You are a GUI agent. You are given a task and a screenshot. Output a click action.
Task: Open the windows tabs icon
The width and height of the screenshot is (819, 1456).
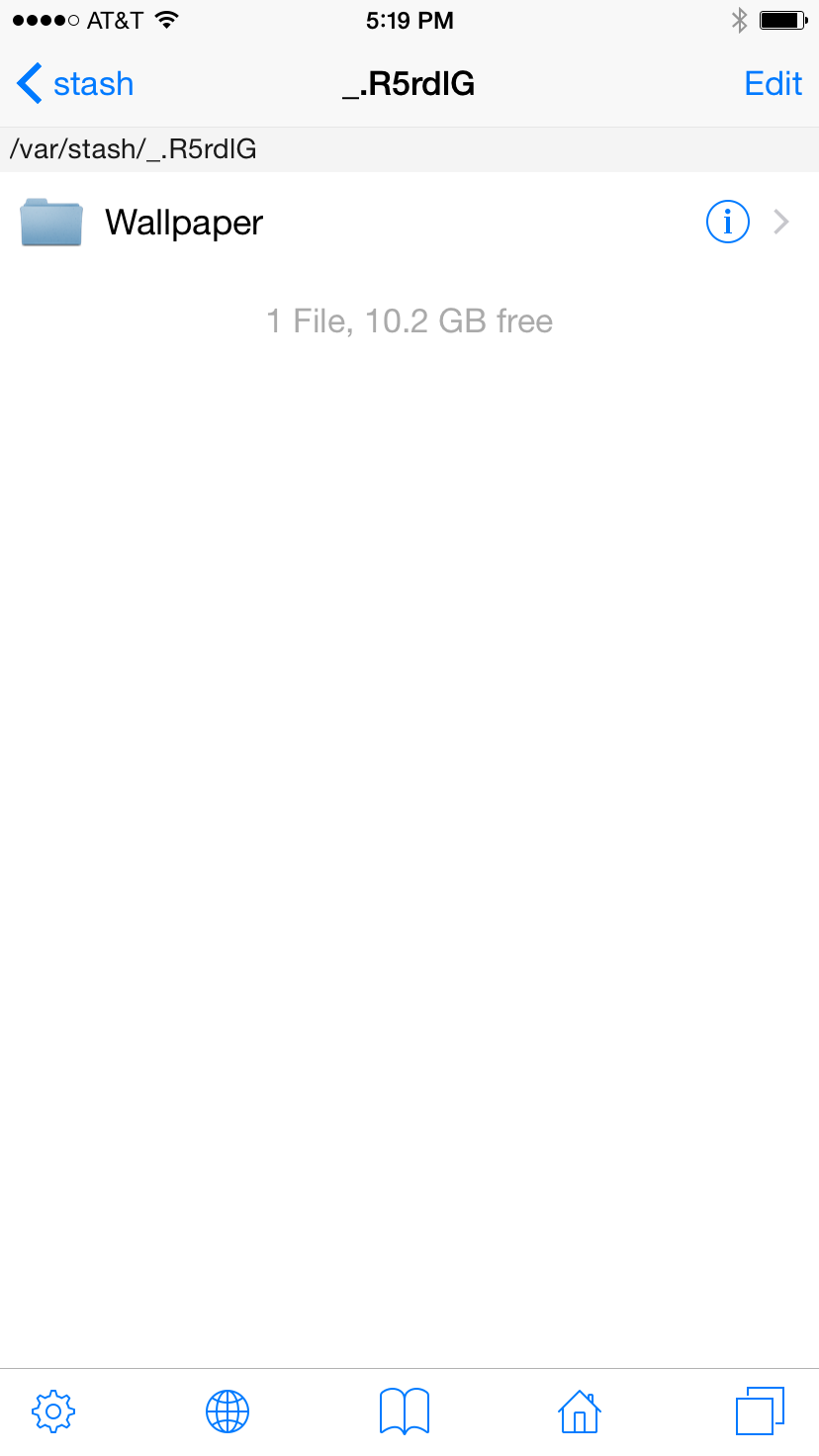coord(760,1410)
